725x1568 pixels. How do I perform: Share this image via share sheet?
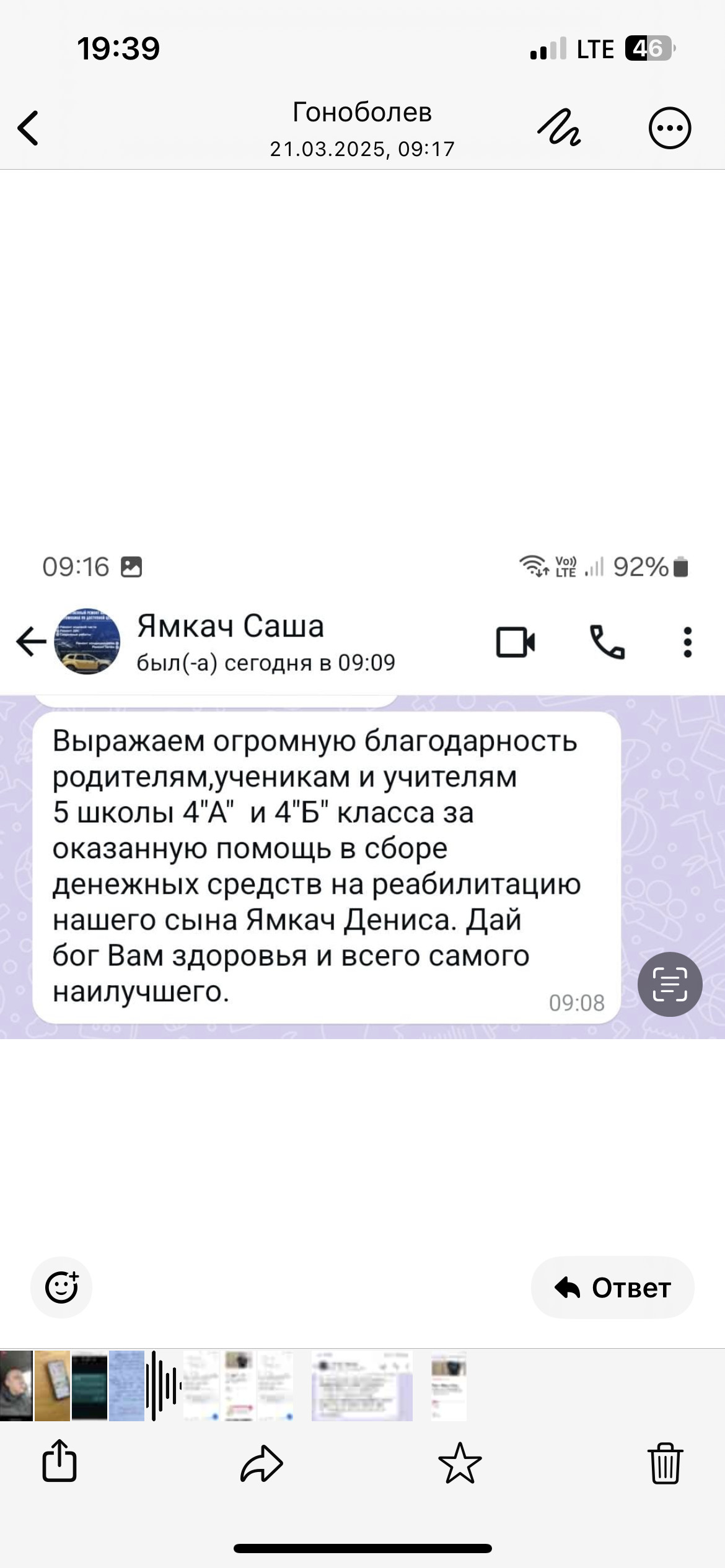59,1462
